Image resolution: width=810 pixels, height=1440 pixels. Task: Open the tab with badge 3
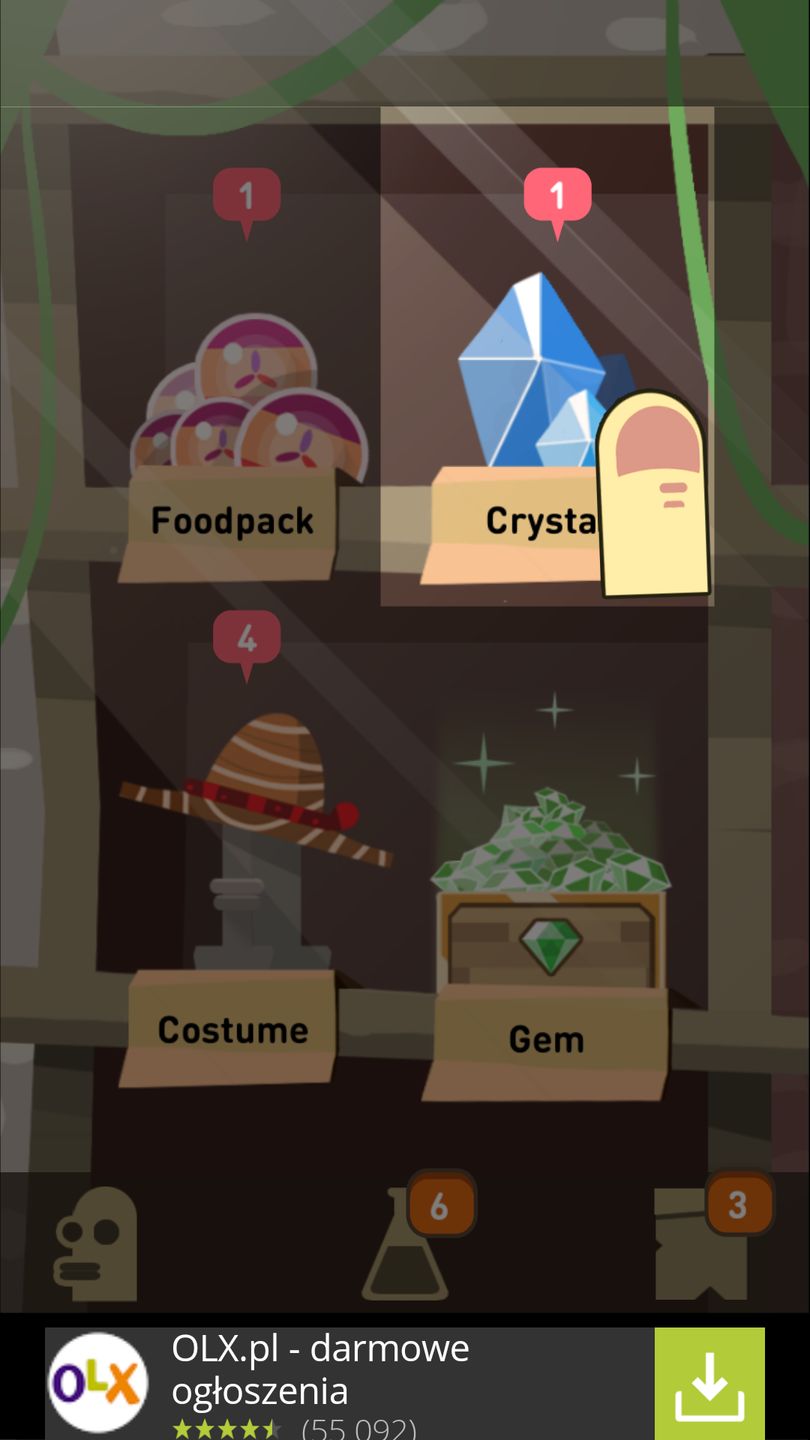(703, 1245)
